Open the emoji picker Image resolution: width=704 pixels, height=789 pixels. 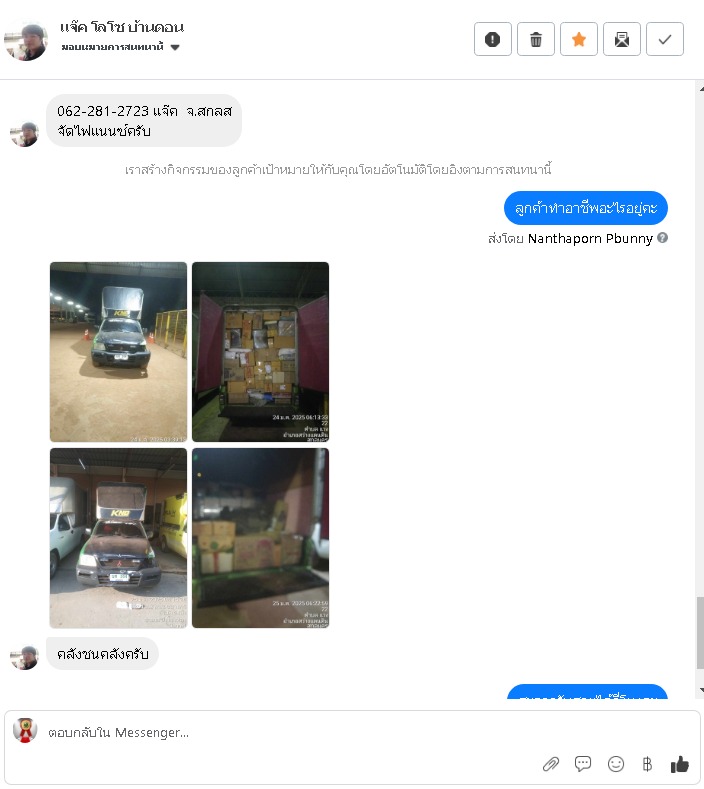[x=616, y=764]
